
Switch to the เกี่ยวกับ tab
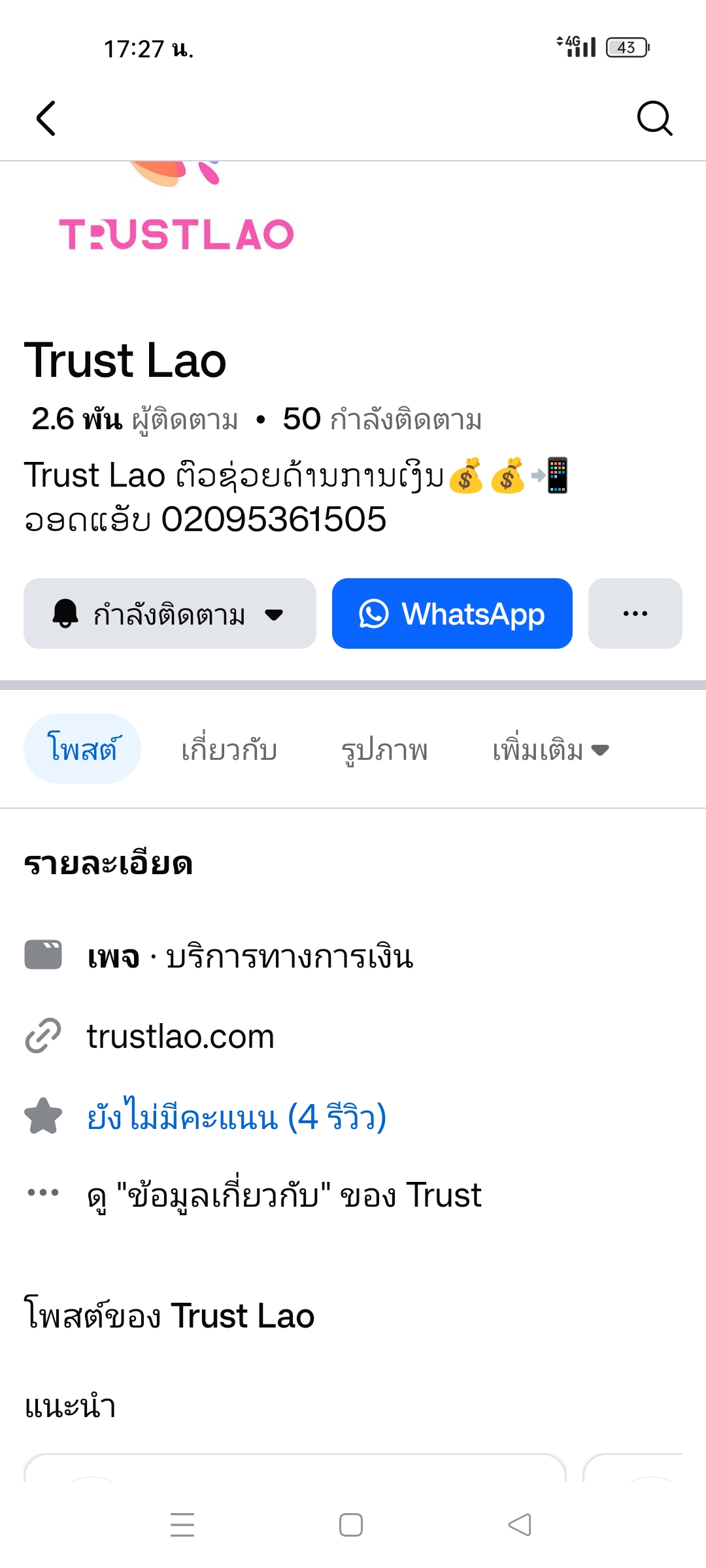pyautogui.click(x=229, y=750)
